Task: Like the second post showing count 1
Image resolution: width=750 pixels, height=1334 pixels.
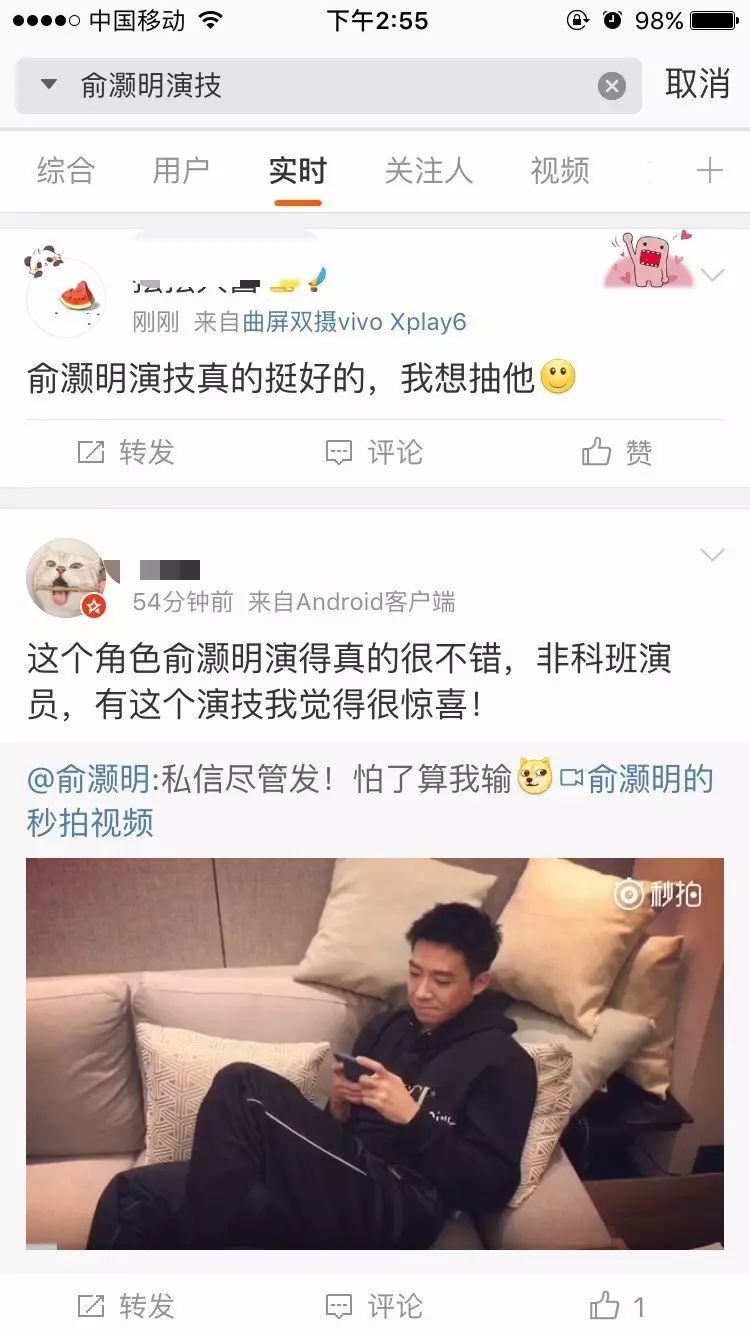Action: (608, 1306)
